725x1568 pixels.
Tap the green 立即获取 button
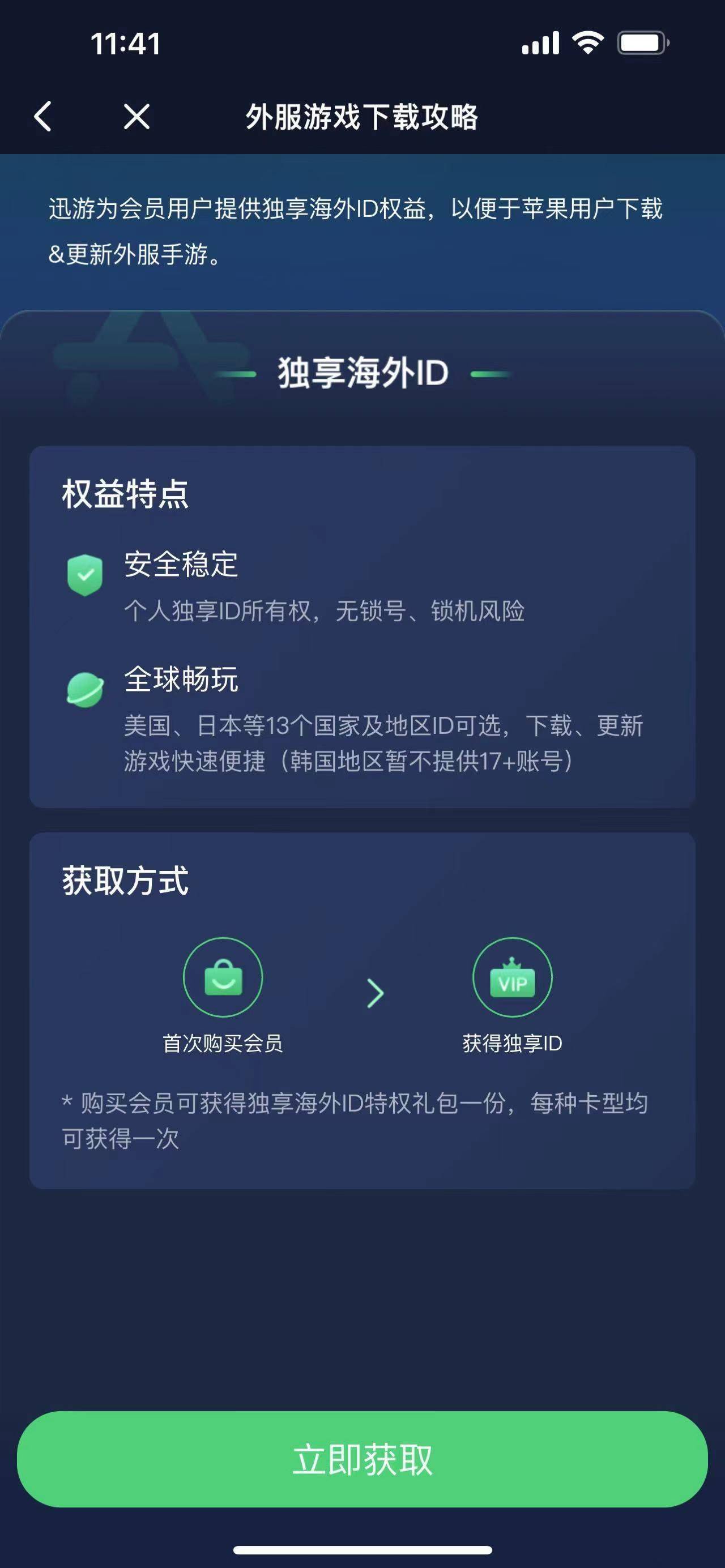(362, 1459)
